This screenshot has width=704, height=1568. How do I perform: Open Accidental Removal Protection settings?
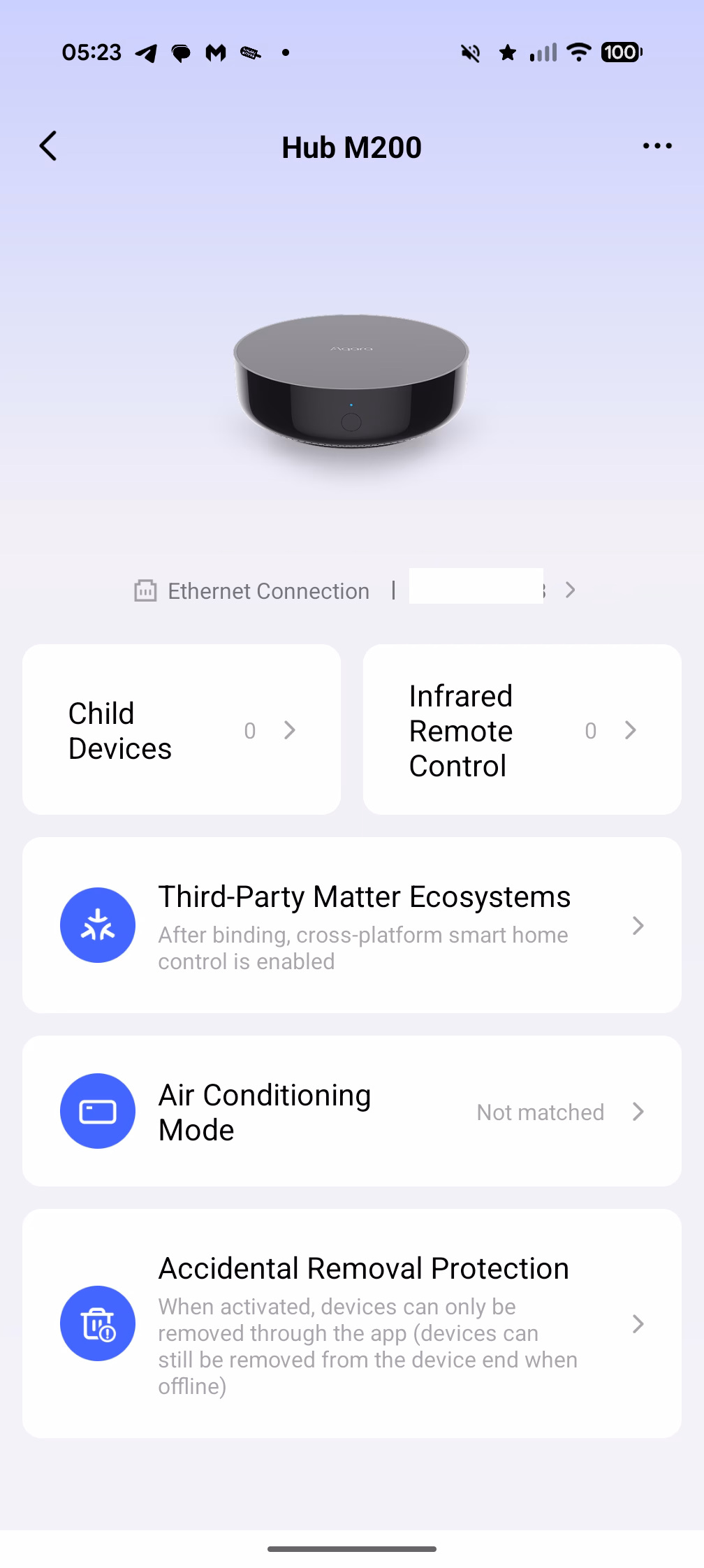pos(352,1323)
